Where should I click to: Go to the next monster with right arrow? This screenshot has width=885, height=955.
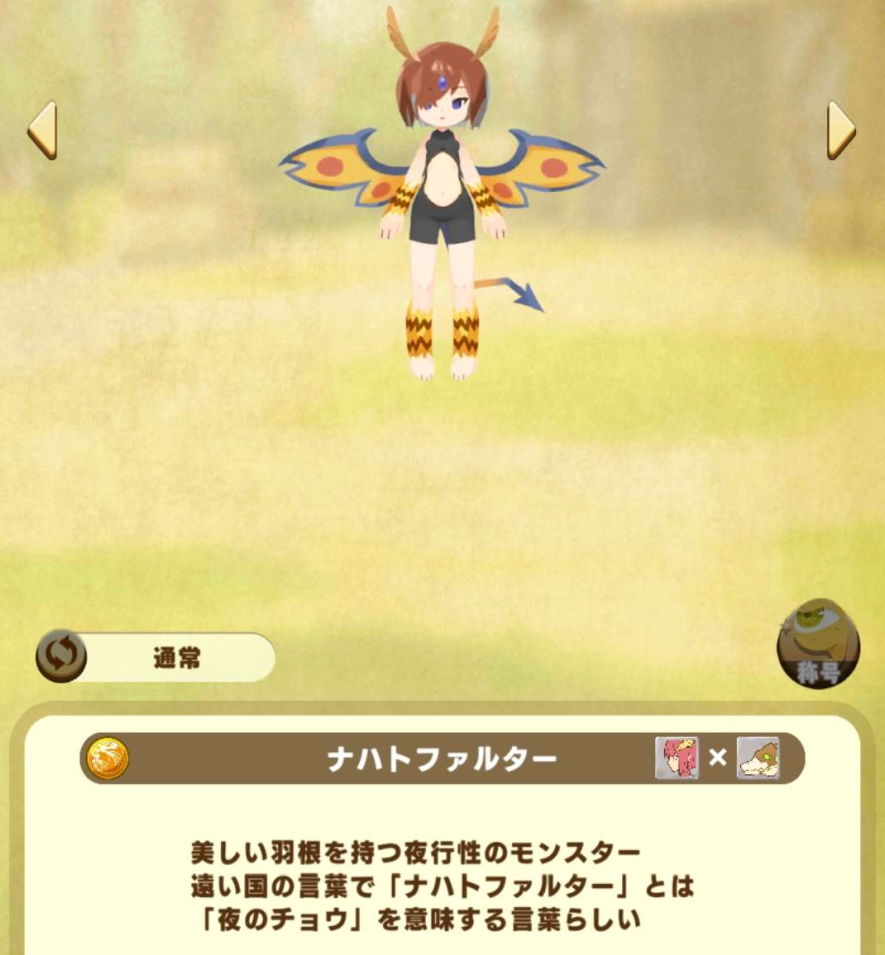(841, 130)
